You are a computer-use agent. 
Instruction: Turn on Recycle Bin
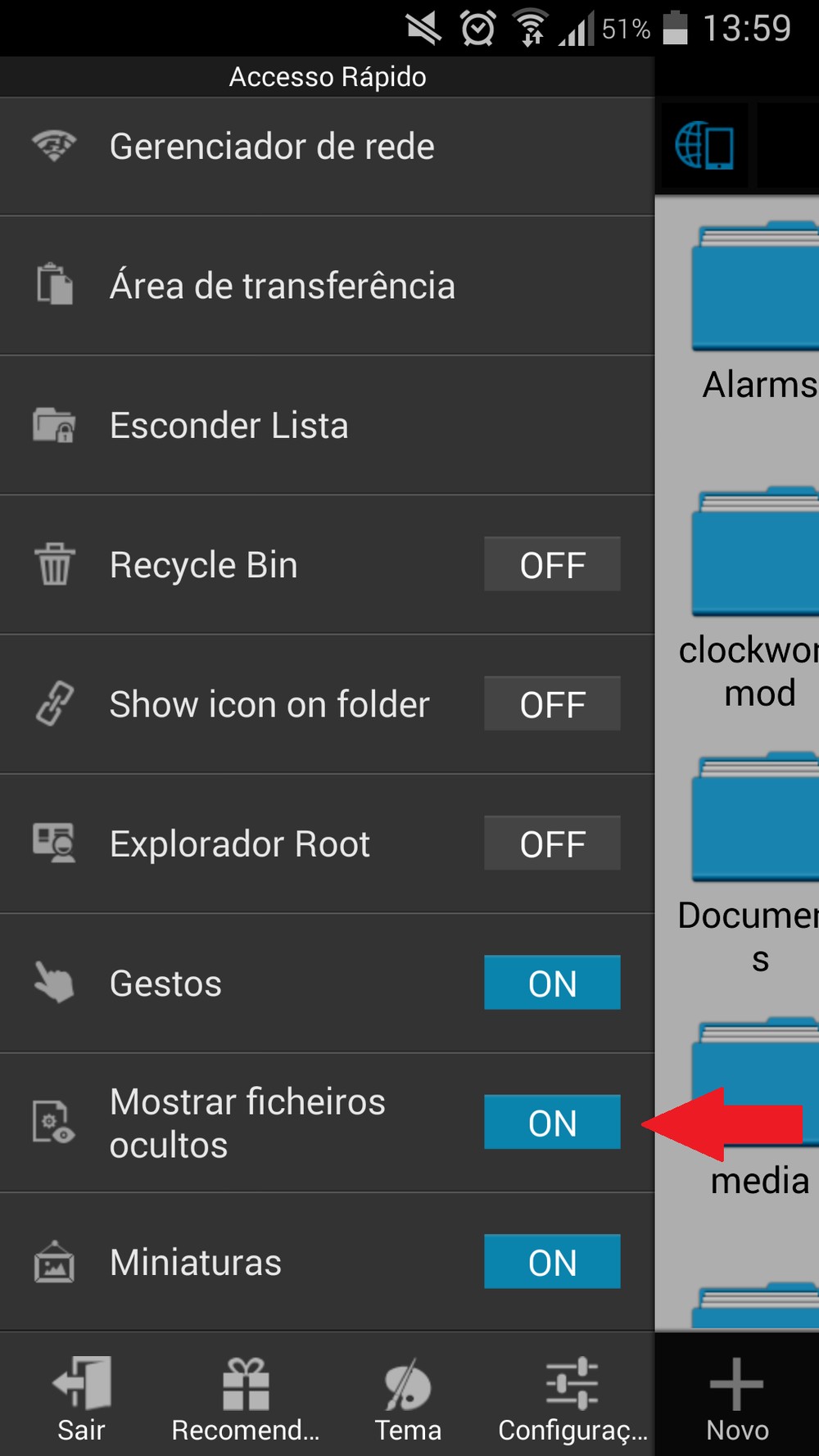[552, 565]
